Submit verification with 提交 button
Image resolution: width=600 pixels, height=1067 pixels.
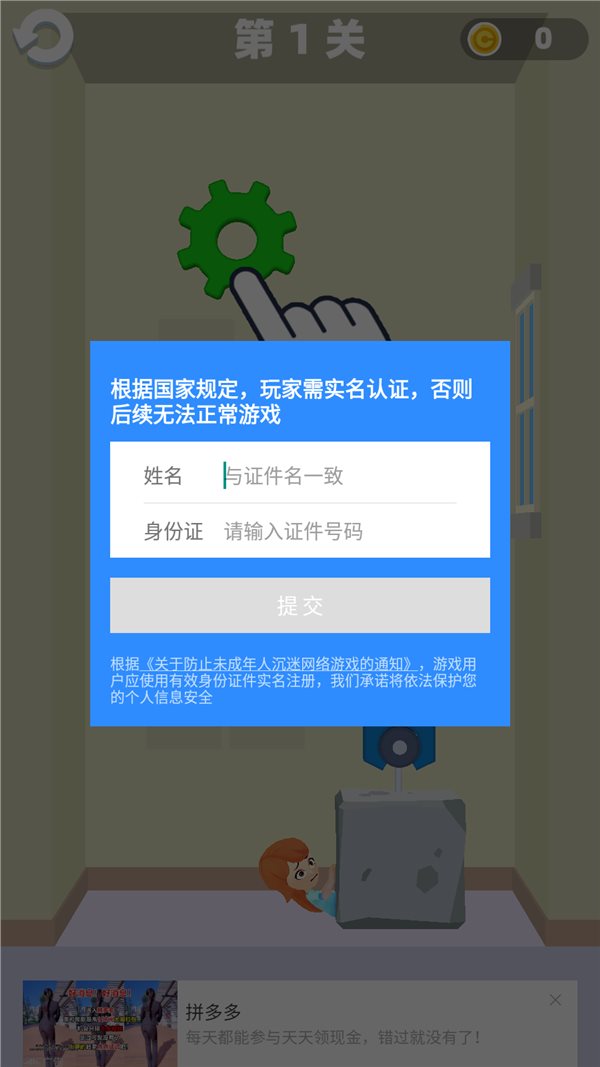tap(300, 605)
